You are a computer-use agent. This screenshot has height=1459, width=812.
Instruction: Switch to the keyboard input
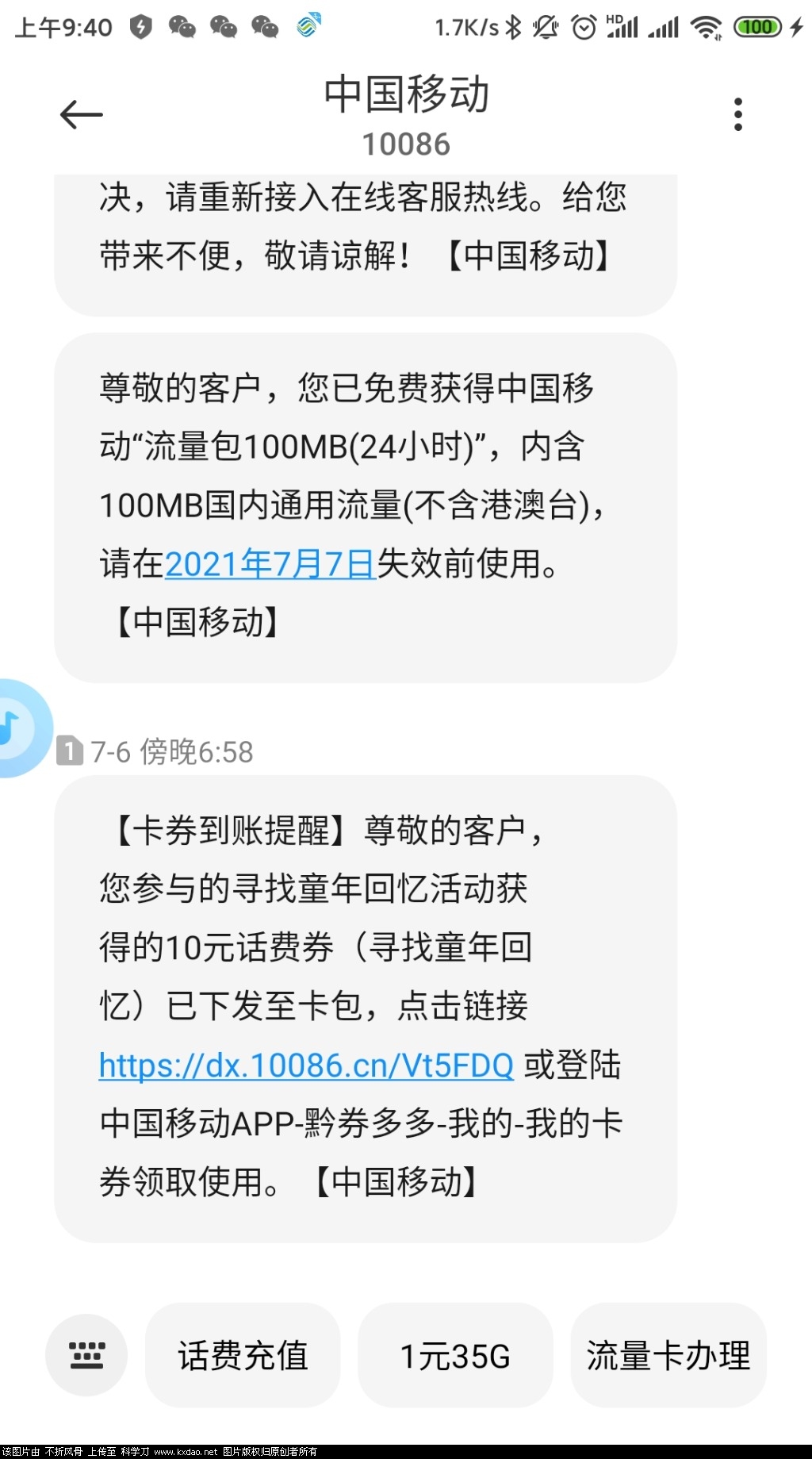[86, 1355]
